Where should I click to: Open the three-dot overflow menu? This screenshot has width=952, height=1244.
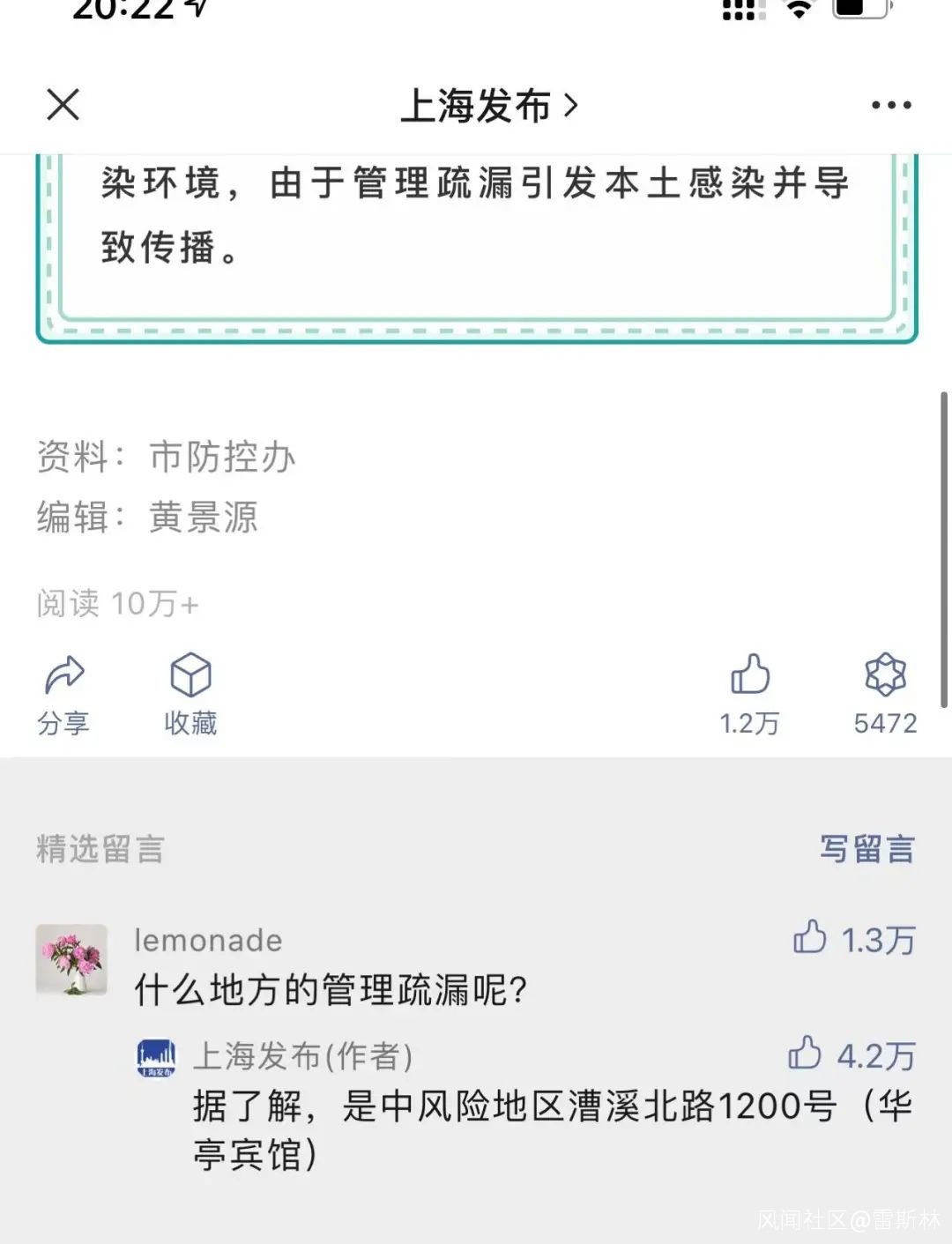point(890,105)
